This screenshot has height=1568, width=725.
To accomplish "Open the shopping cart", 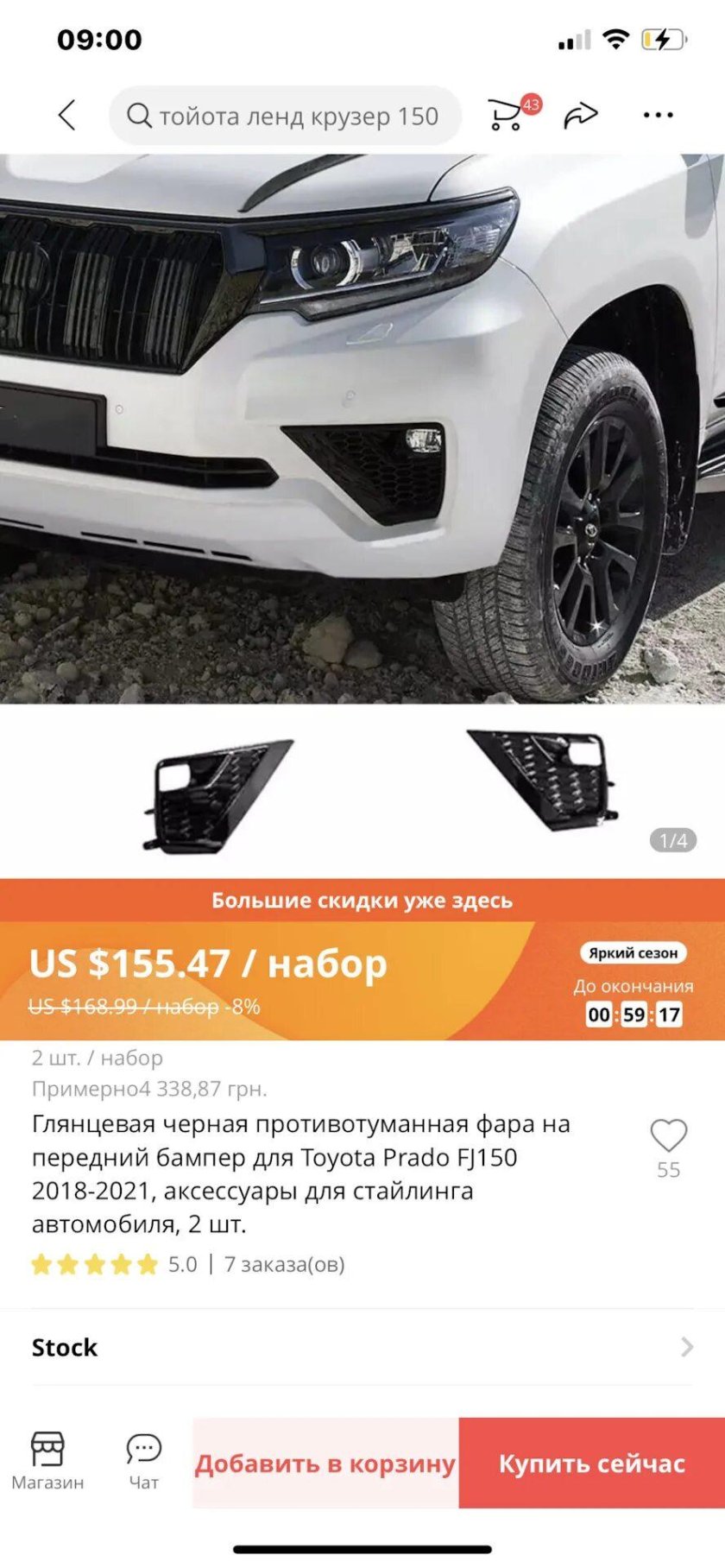I will 507,114.
